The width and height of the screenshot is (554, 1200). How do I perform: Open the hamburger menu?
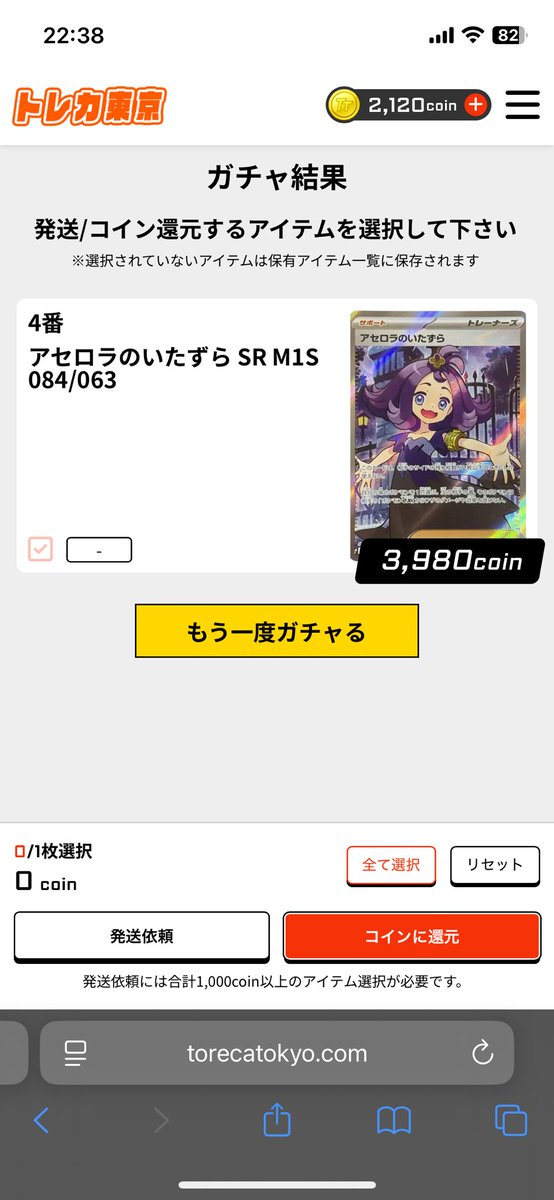[x=522, y=104]
